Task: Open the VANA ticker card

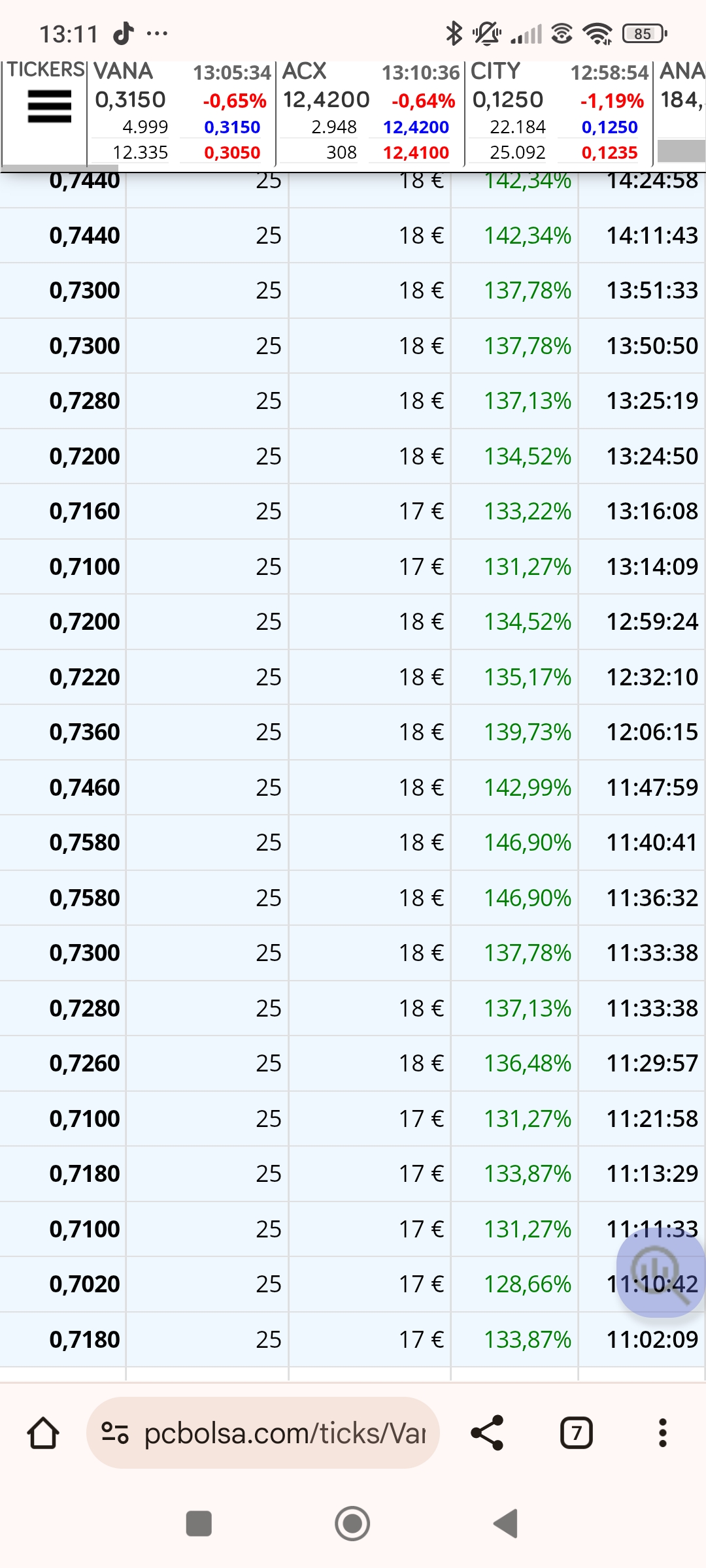Action: 181,112
